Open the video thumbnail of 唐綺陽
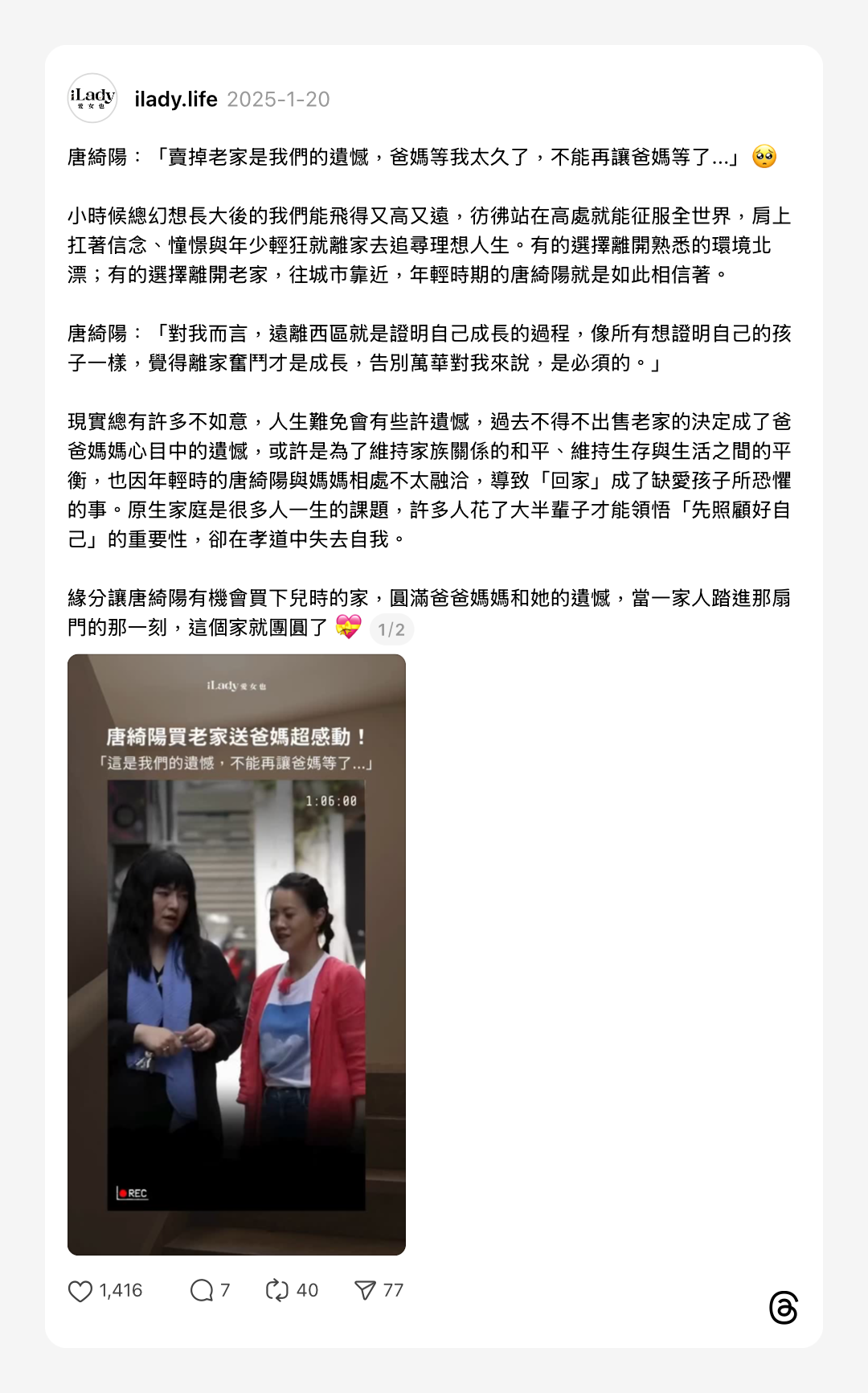The height and width of the screenshot is (1393, 868). tap(236, 954)
